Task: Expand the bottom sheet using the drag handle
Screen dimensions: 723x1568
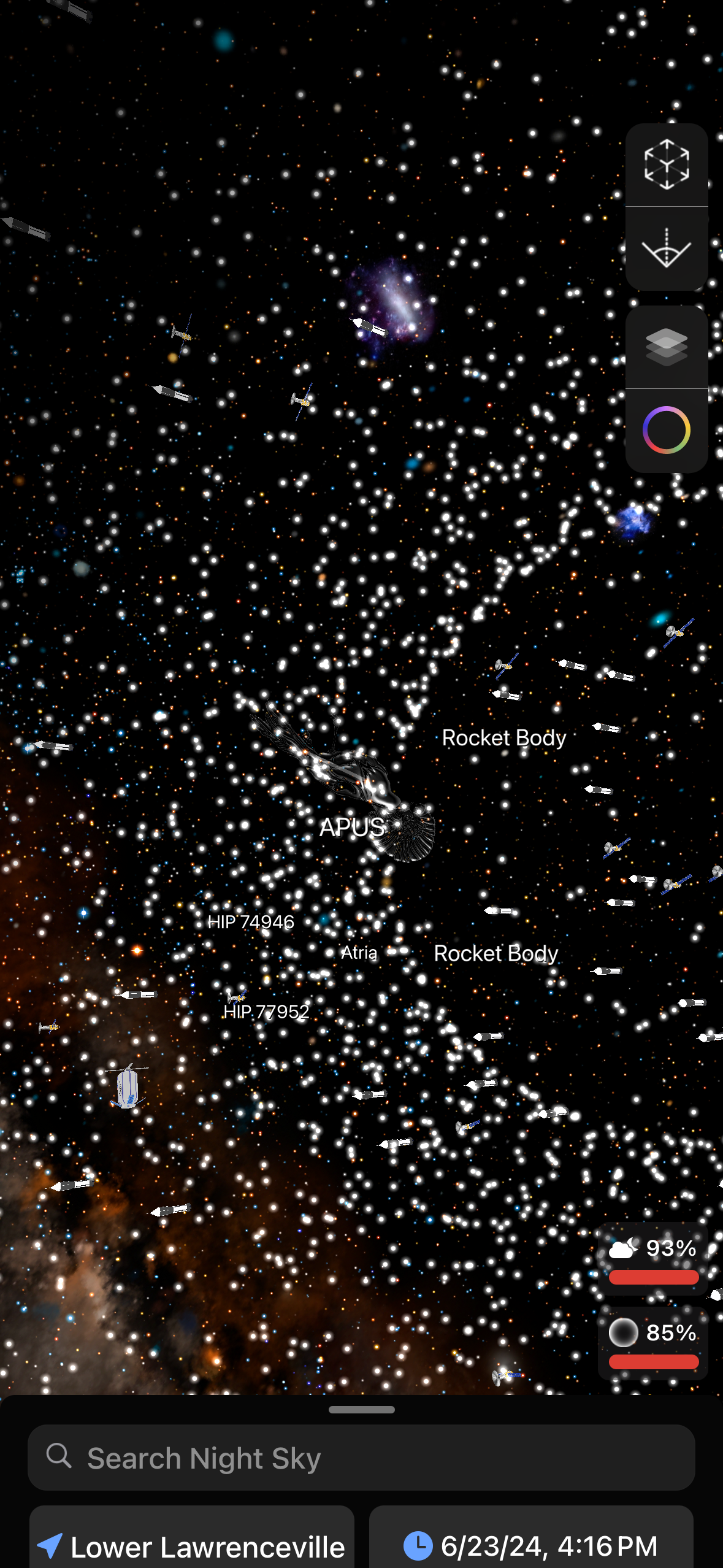Action: [361, 1409]
